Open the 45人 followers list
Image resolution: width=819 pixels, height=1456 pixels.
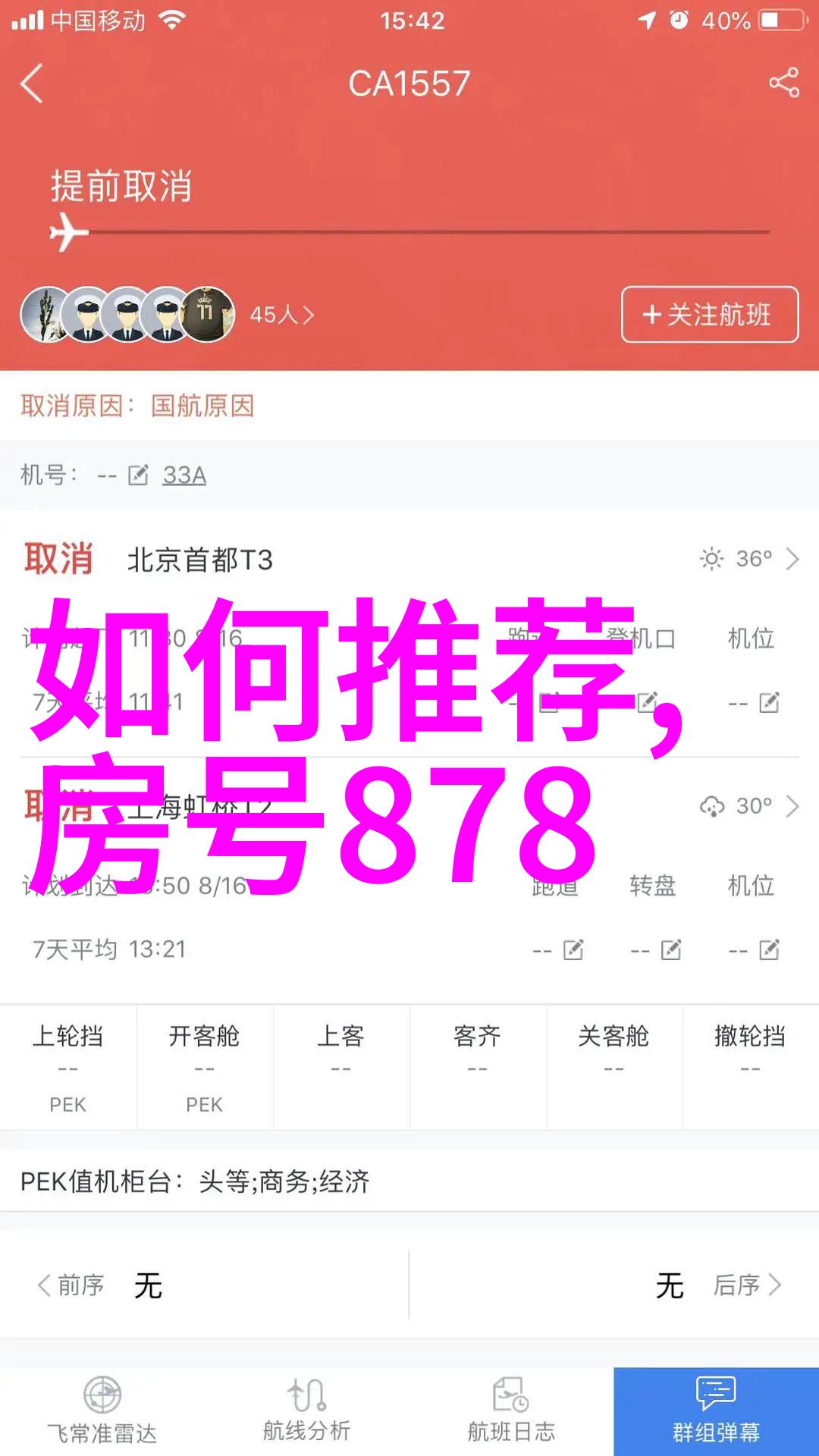tap(281, 315)
